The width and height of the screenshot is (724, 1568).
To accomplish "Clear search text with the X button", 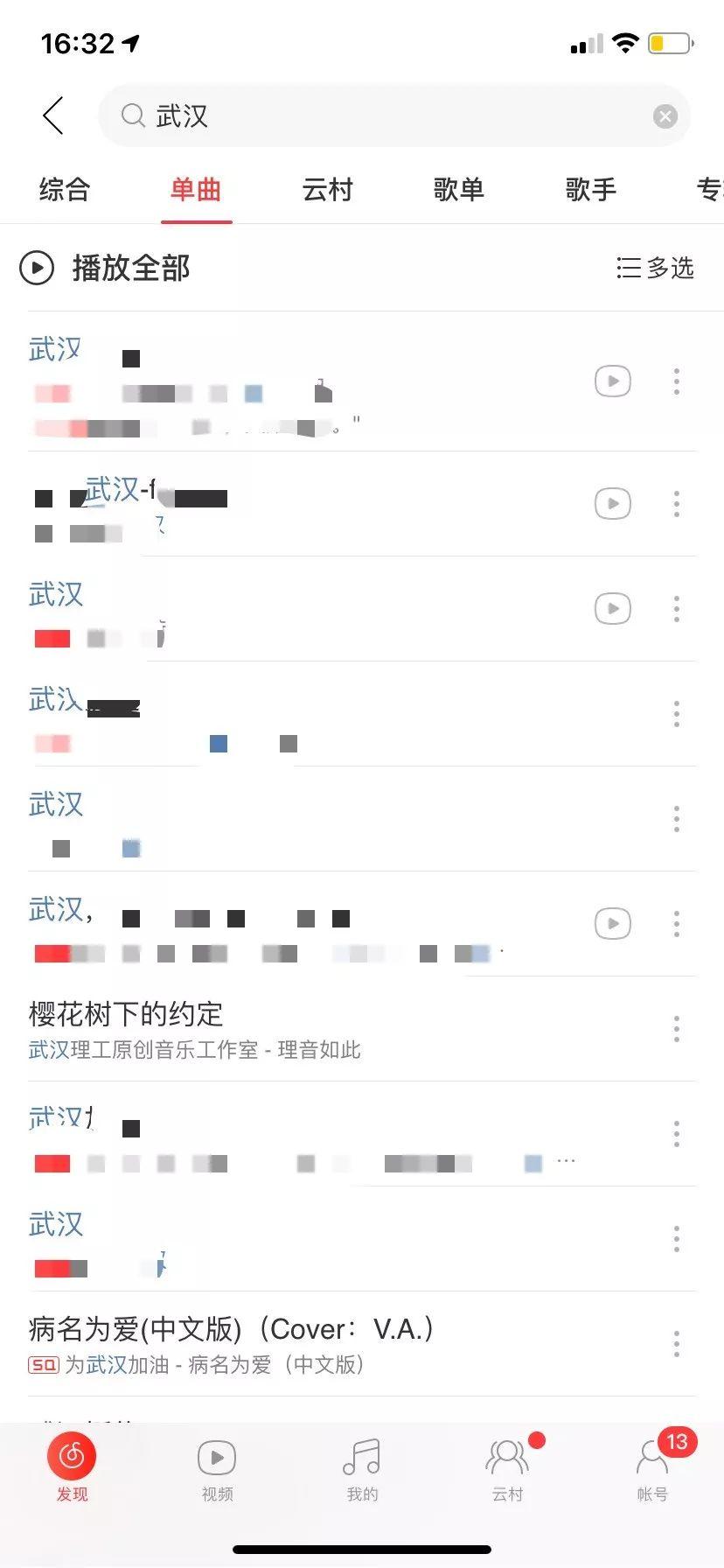I will point(665,115).
